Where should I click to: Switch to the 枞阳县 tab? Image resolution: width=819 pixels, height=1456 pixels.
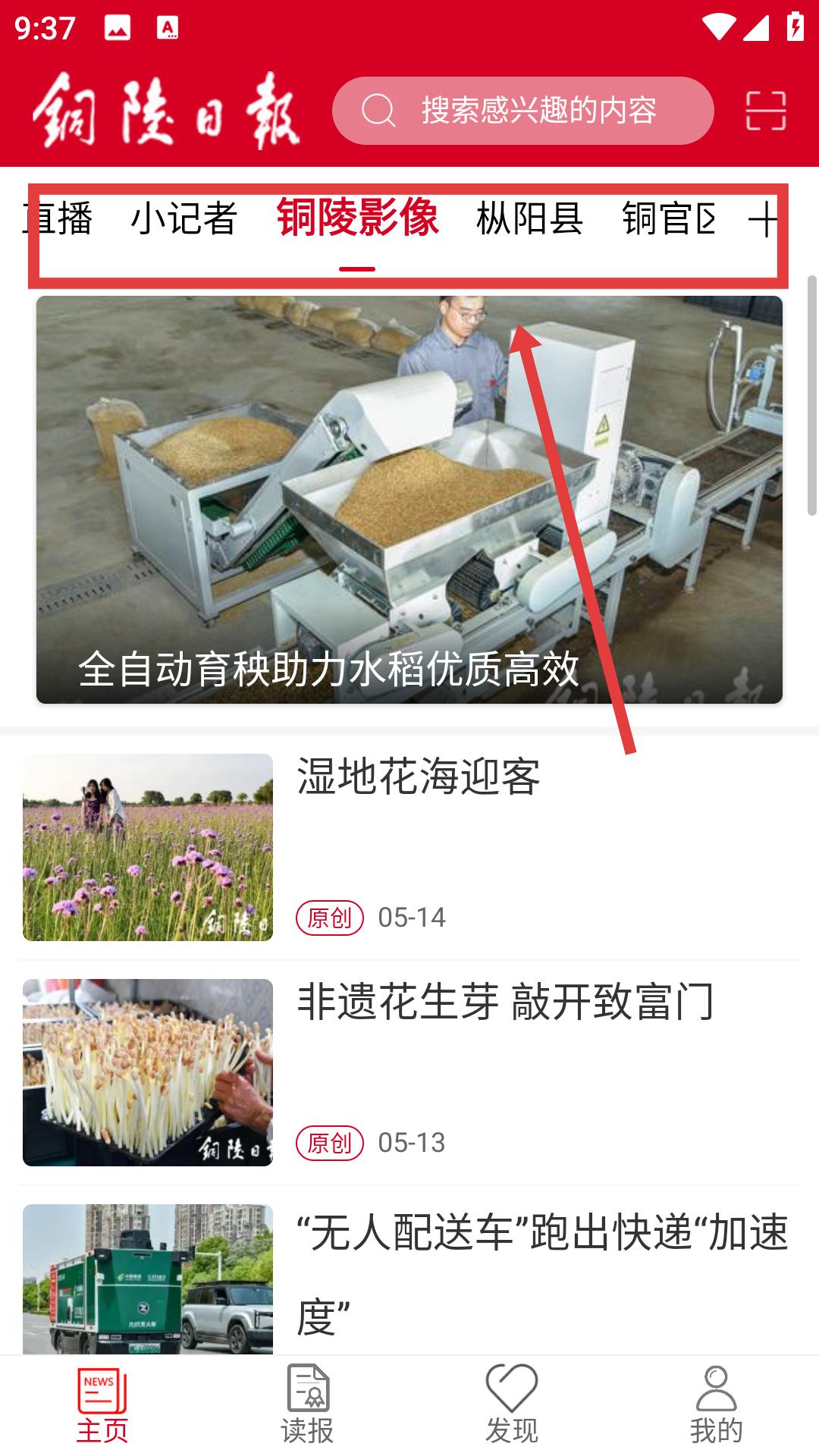pyautogui.click(x=530, y=218)
